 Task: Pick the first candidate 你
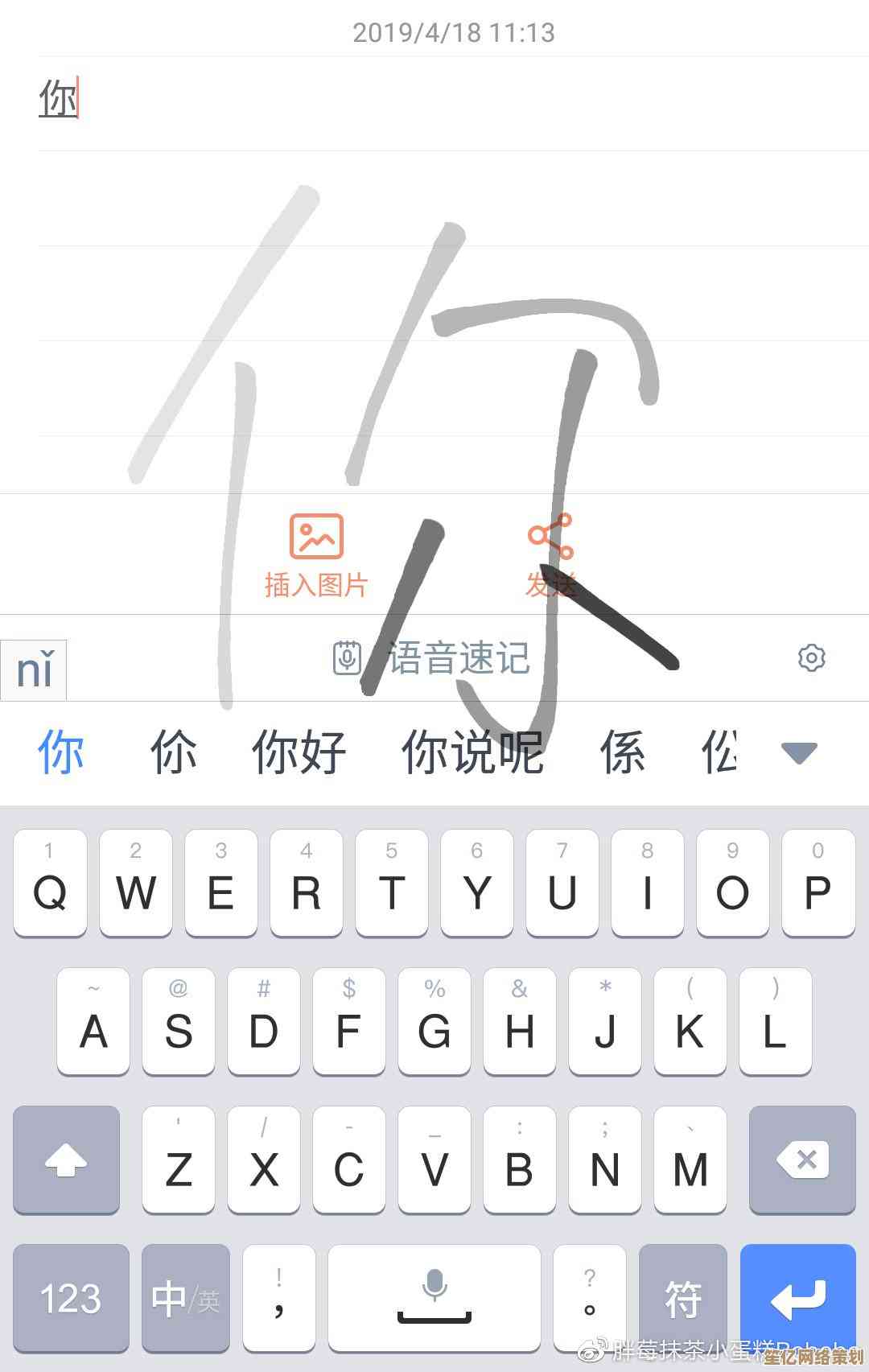[x=60, y=752]
